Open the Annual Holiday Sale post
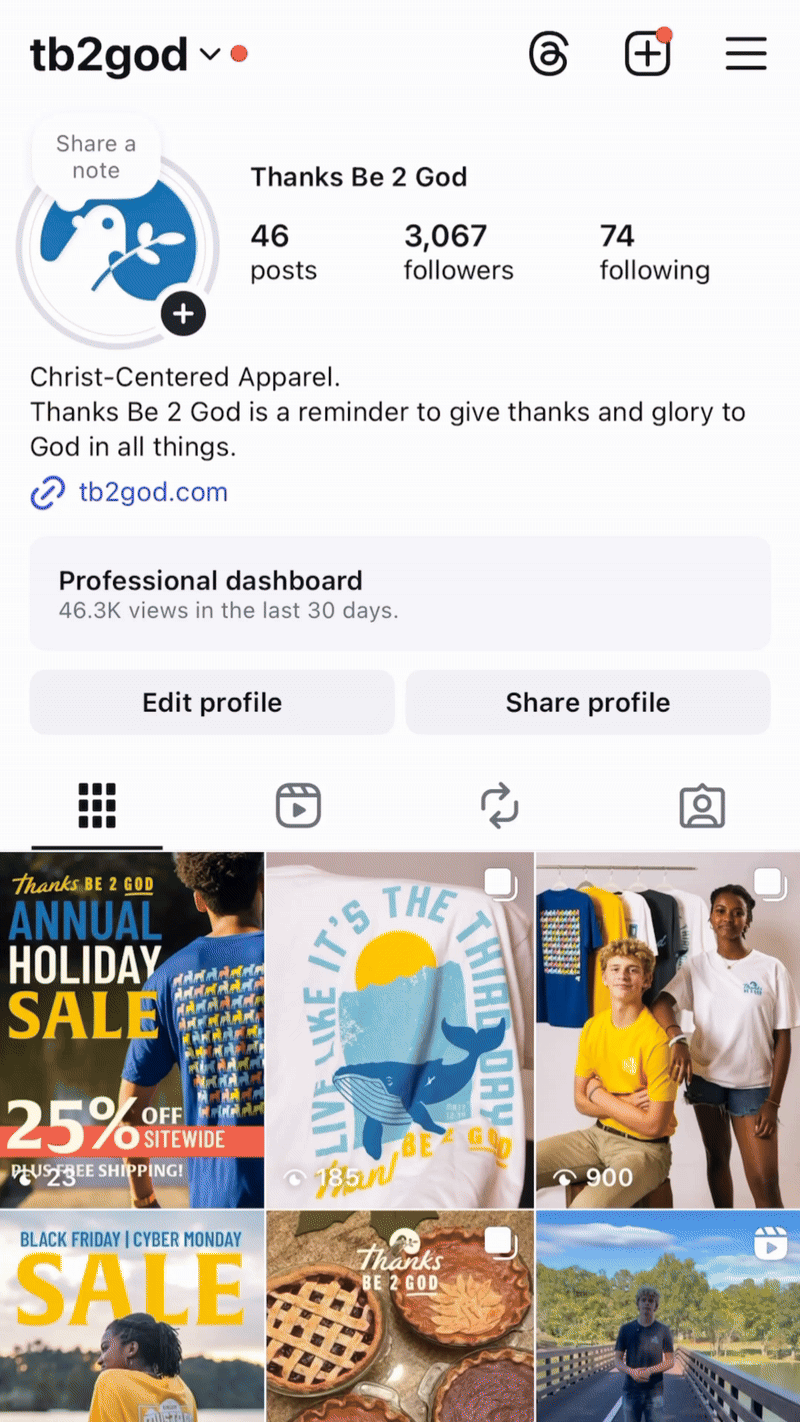Screen dimensions: 800x1422 tap(131, 1030)
